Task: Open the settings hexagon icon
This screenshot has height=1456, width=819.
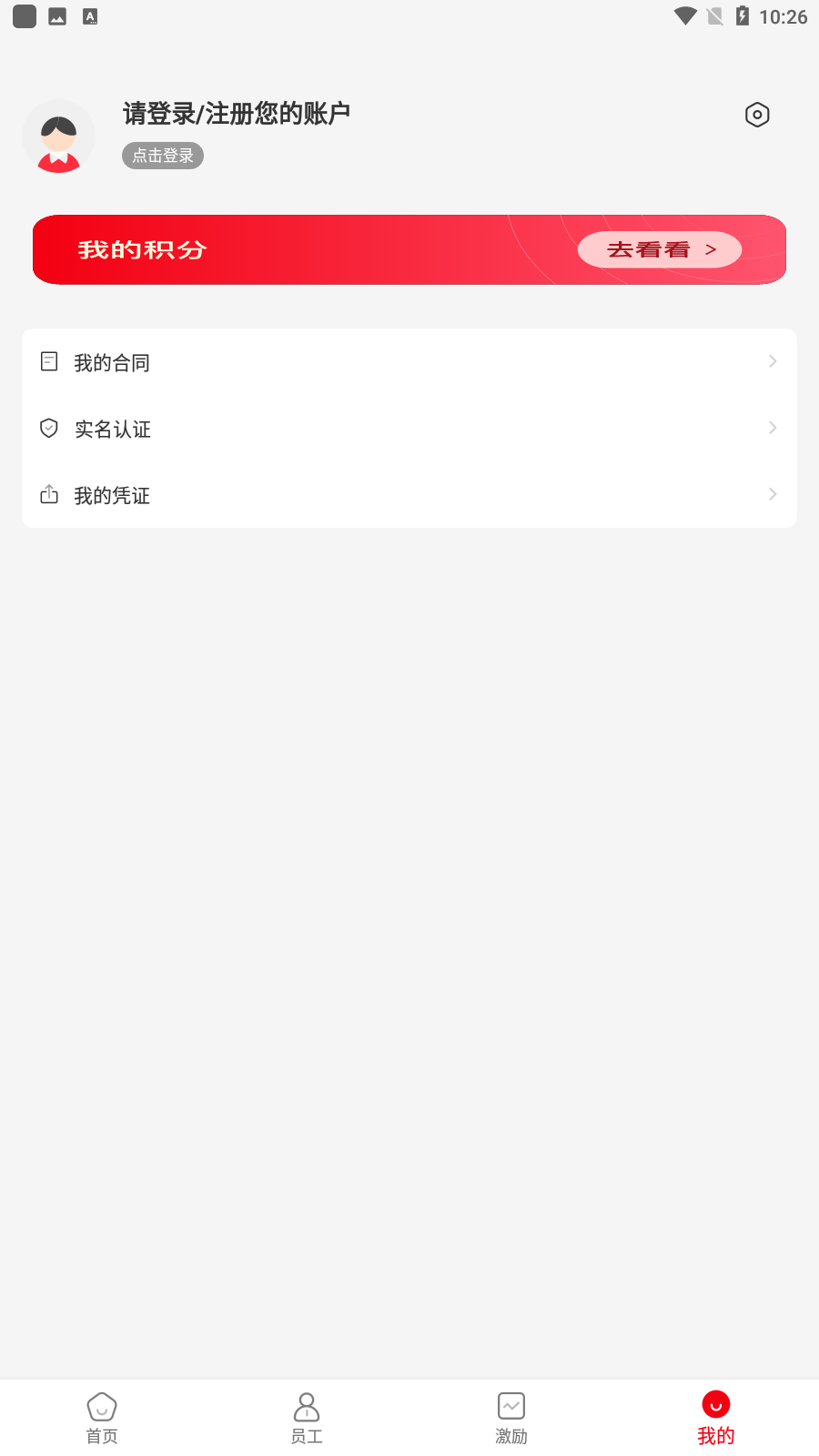Action: point(757,115)
